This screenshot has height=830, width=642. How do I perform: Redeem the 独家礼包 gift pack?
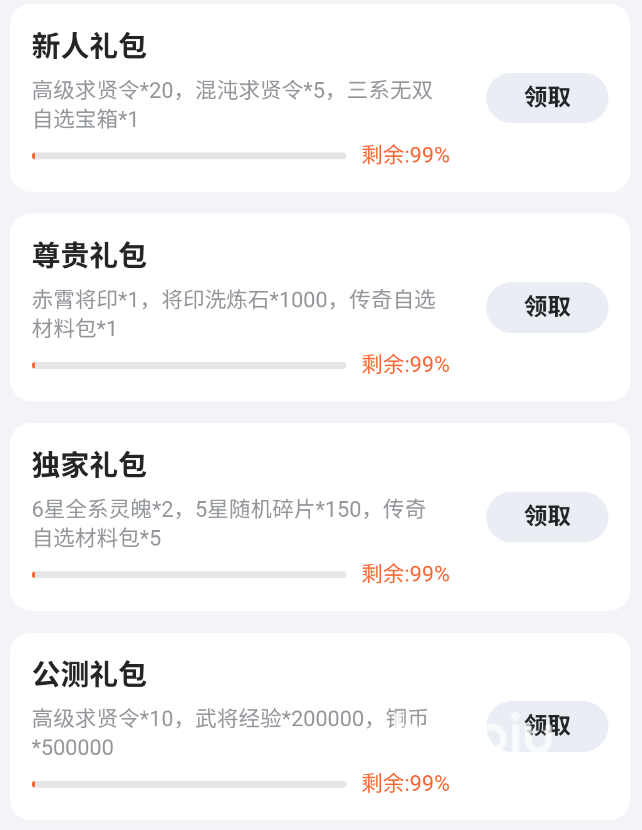tap(547, 517)
